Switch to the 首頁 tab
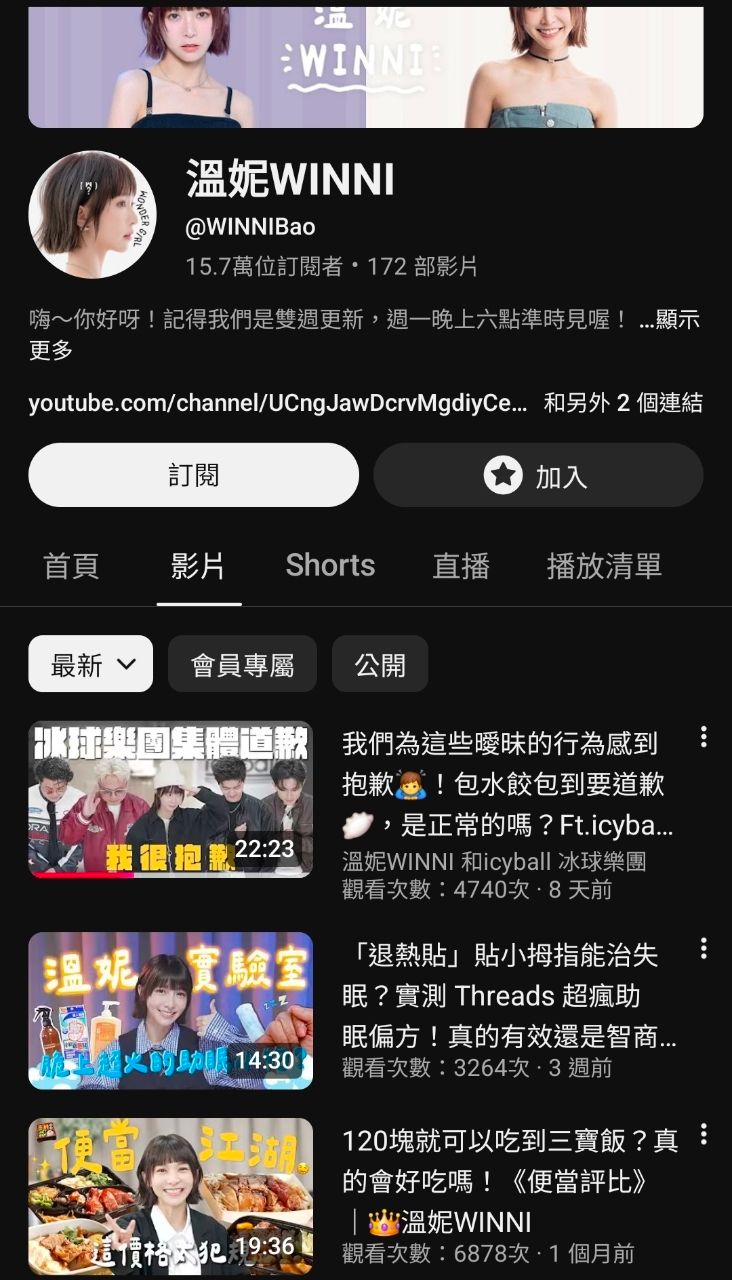The width and height of the screenshot is (732, 1280). pos(71,566)
